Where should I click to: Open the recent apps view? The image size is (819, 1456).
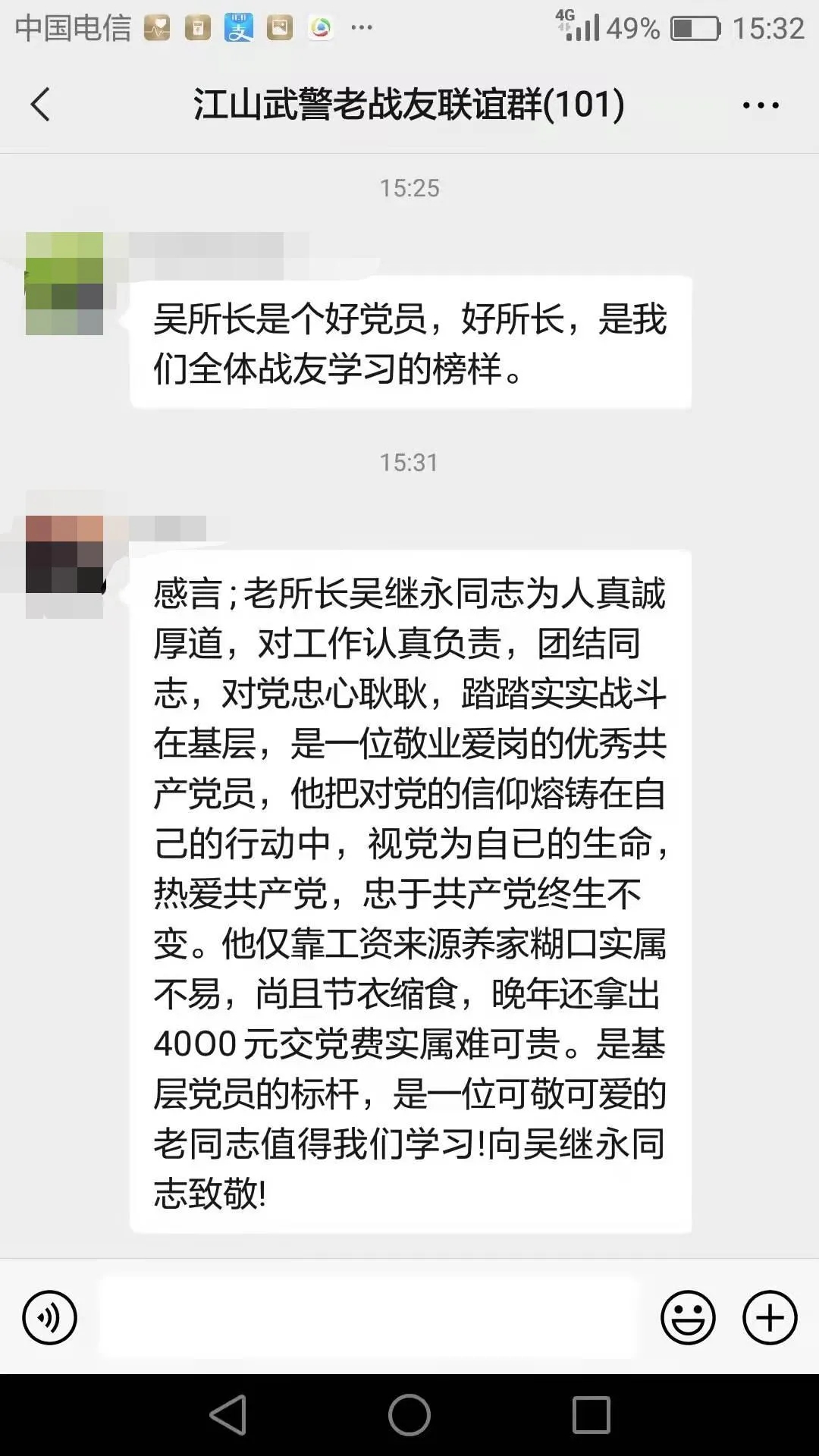point(591,1415)
